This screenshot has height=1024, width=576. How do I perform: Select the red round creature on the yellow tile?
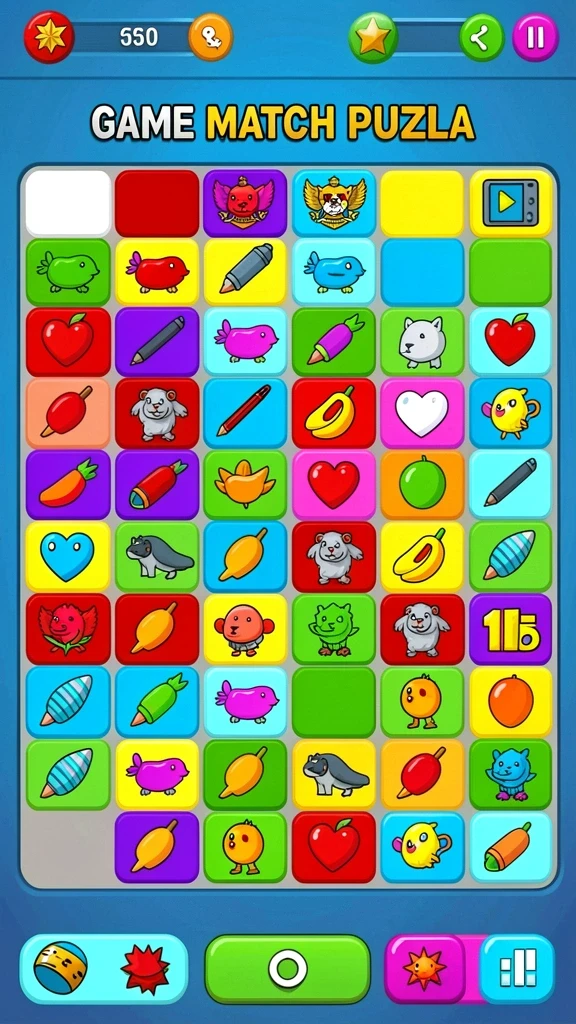245,629
